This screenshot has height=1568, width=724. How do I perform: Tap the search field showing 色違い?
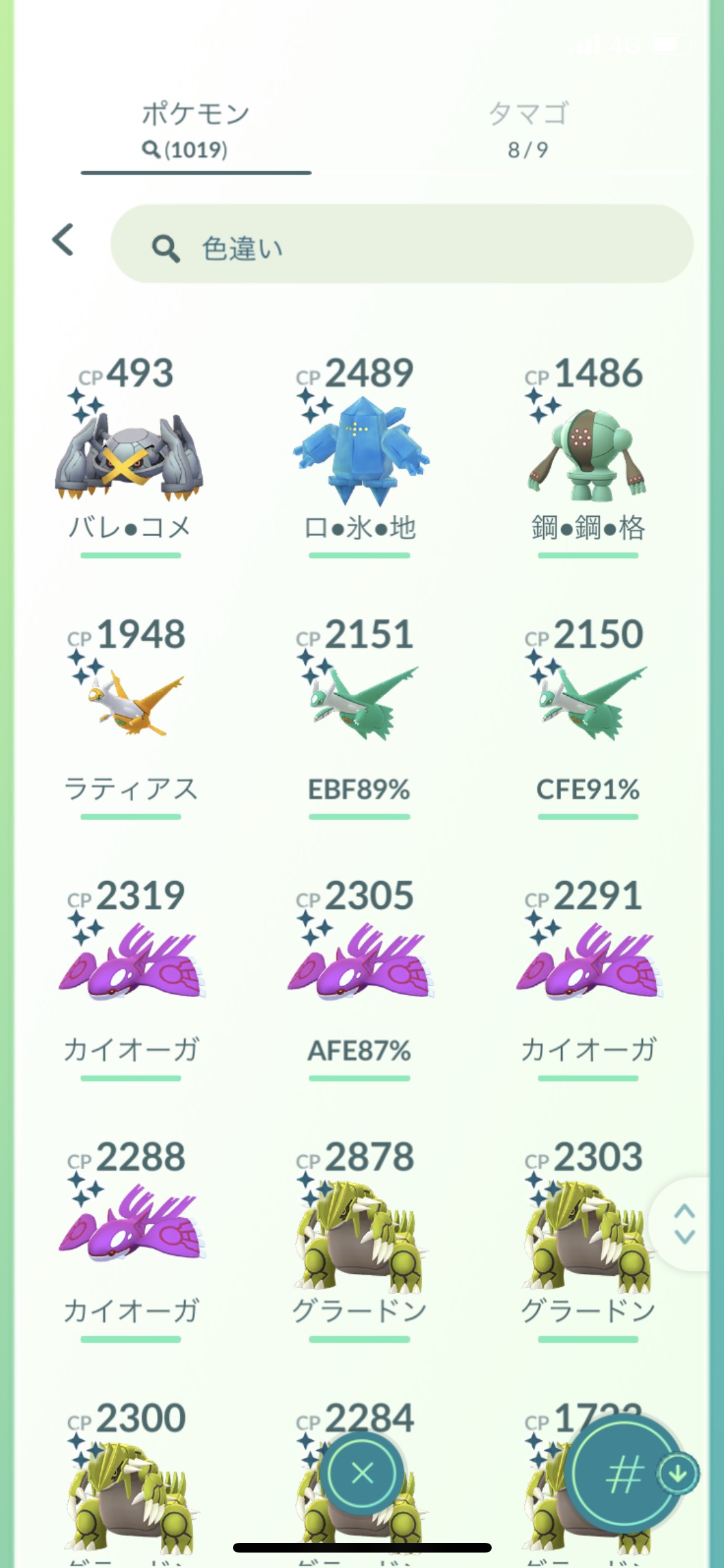pos(402,245)
